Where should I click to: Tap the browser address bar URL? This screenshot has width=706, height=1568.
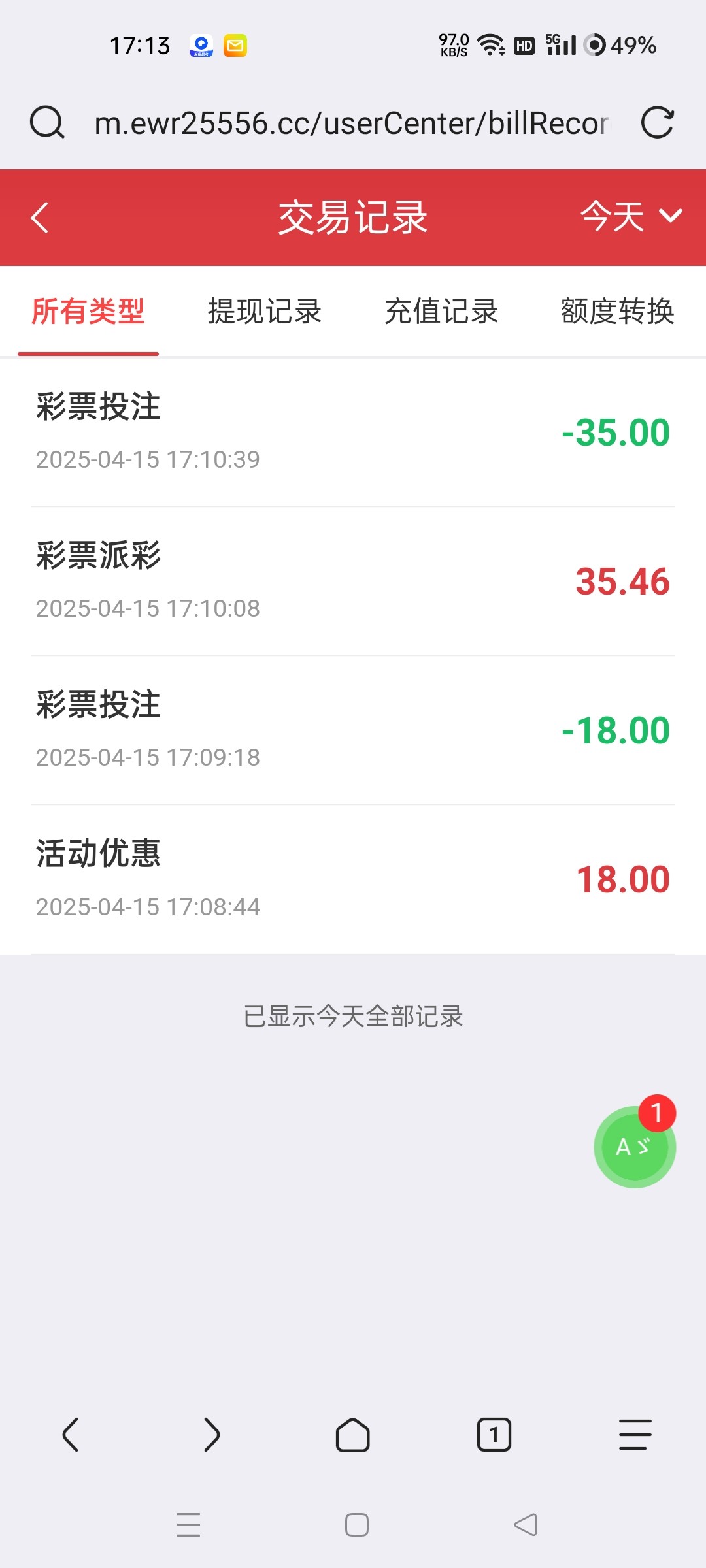pyautogui.click(x=352, y=123)
